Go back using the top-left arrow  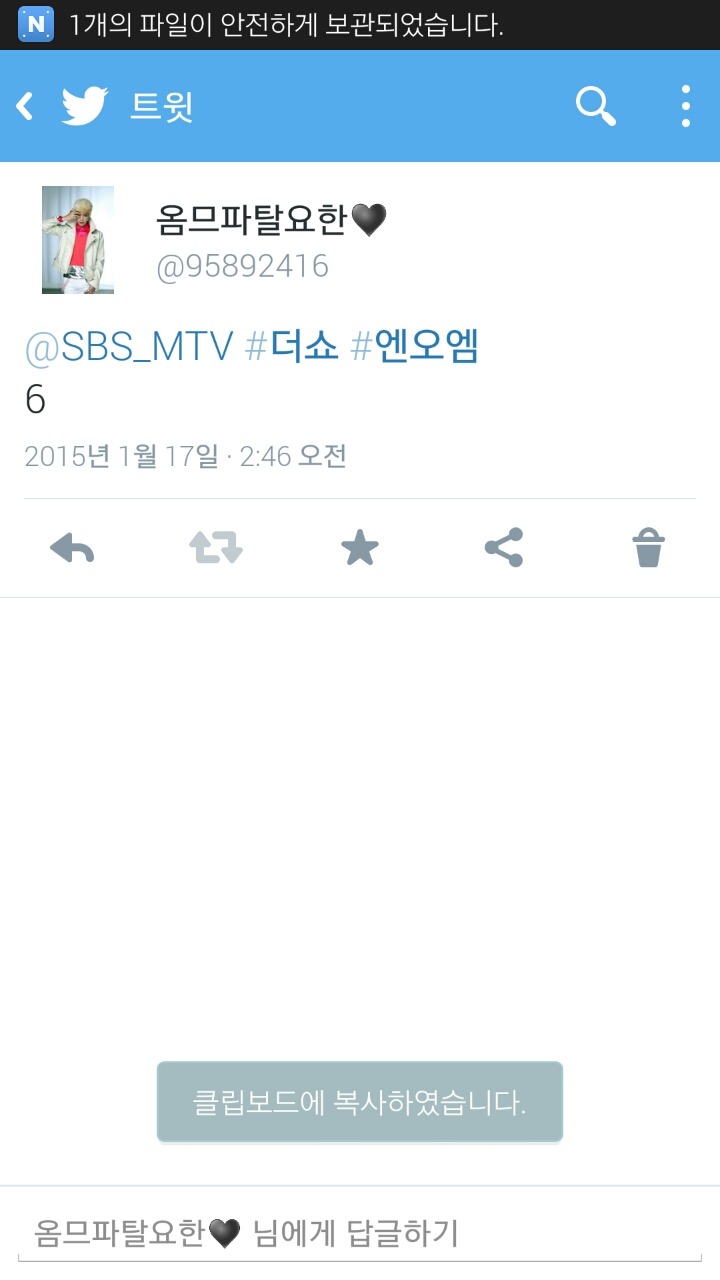pos(26,106)
